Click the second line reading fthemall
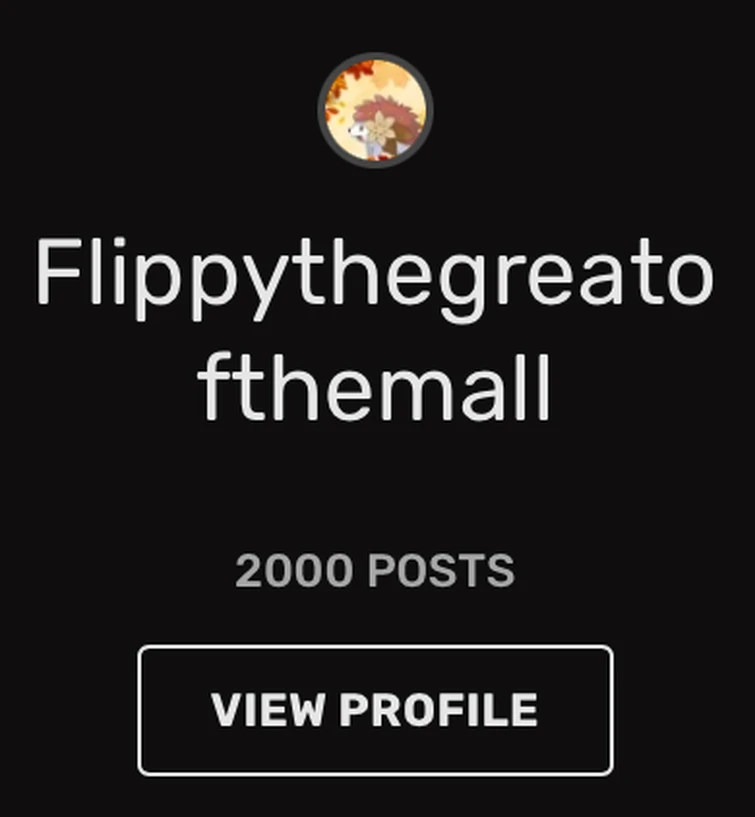The width and height of the screenshot is (755, 817). (x=376, y=380)
